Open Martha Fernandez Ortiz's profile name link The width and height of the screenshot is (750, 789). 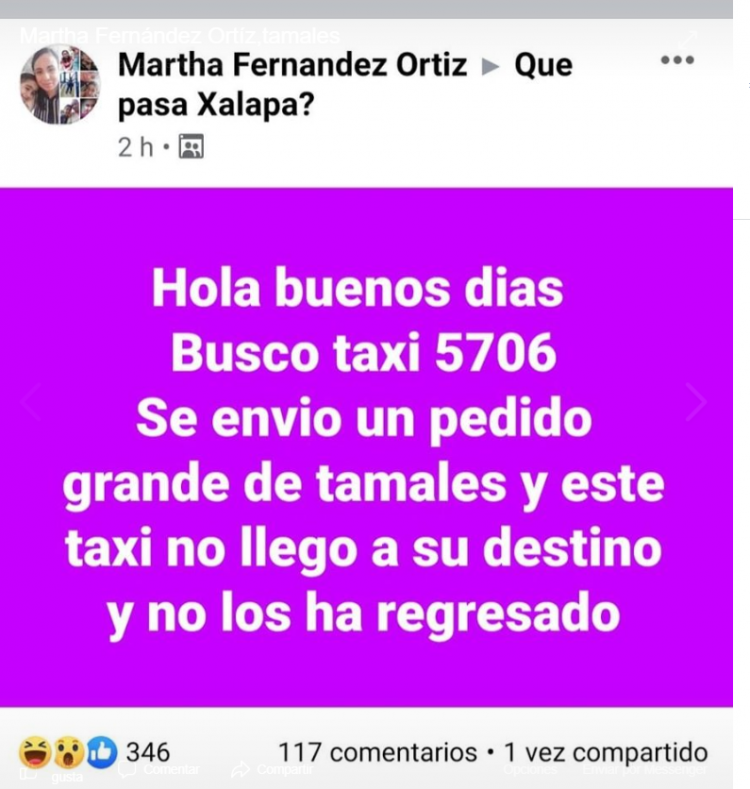coord(292,66)
